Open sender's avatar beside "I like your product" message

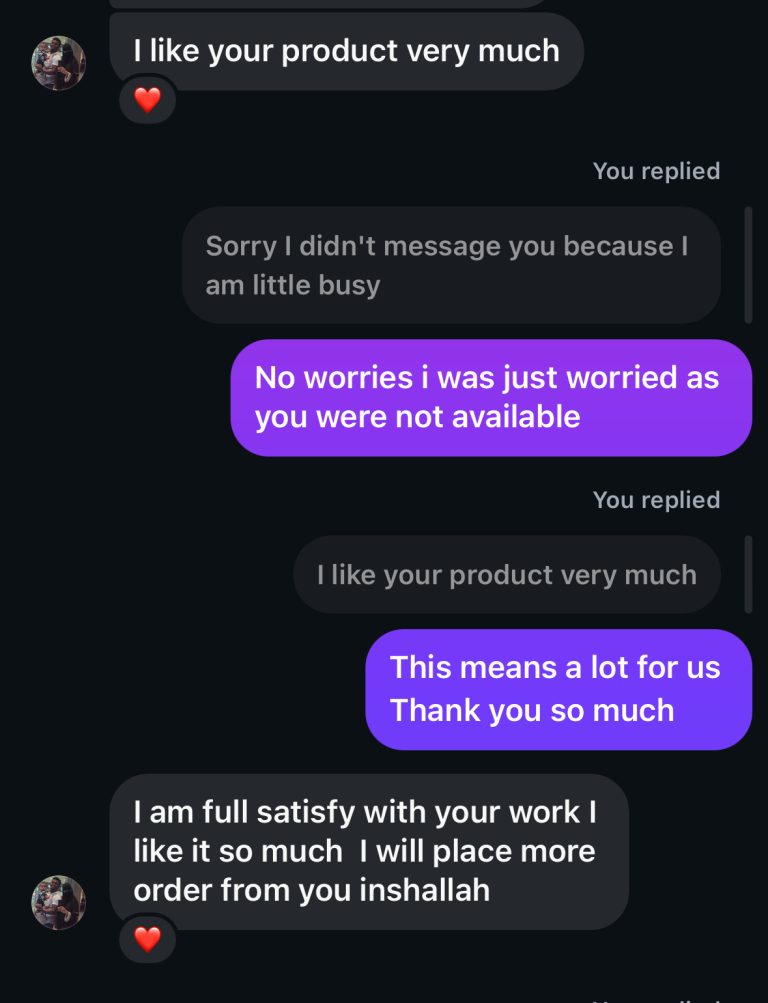[58, 63]
